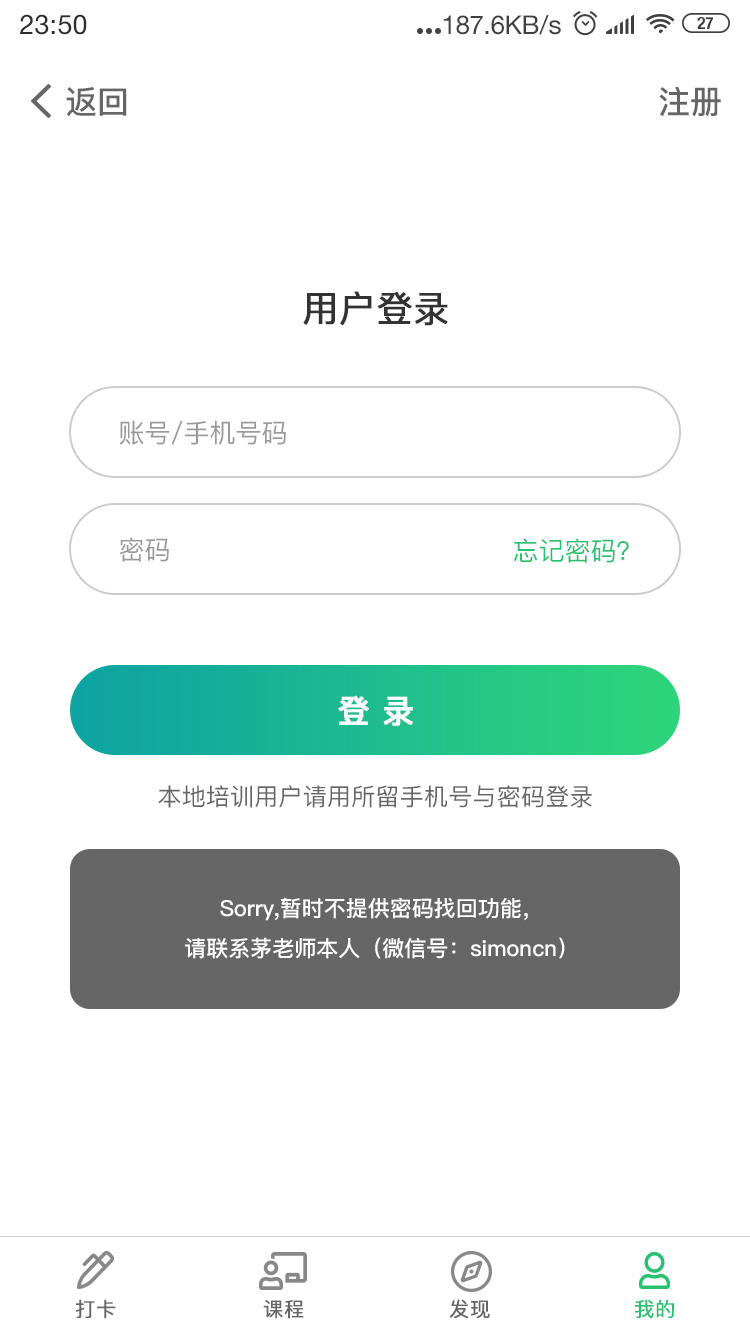Screen dimensions: 750x1334
Task: Go back using the 返回 button
Action: (79, 102)
